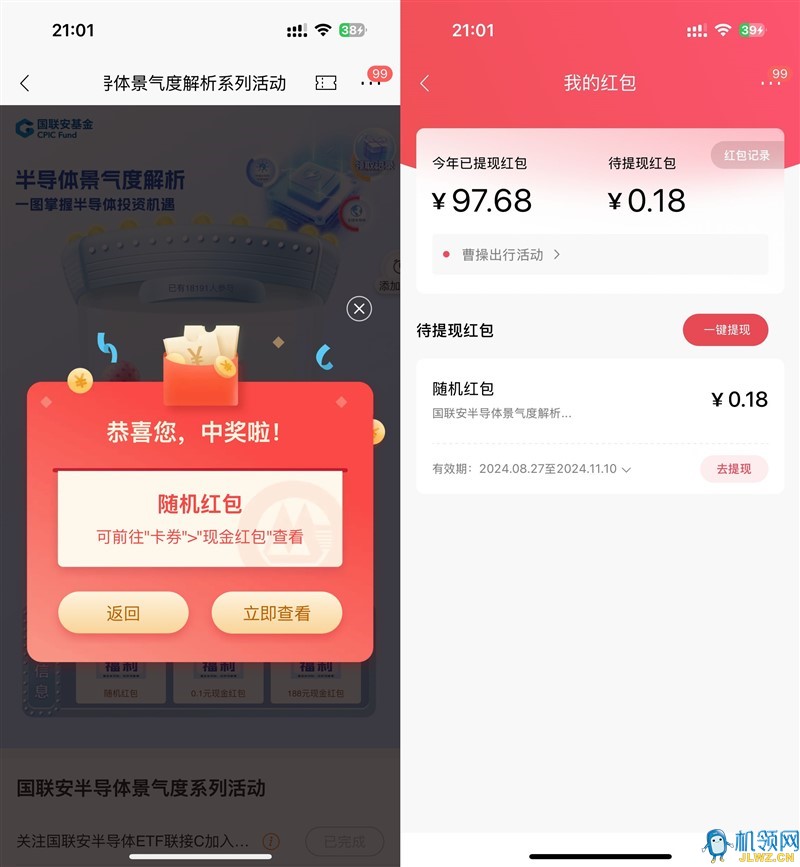Viewport: 800px width, 867px height.
Task: Close the prize popup with the X
Action: 359,309
